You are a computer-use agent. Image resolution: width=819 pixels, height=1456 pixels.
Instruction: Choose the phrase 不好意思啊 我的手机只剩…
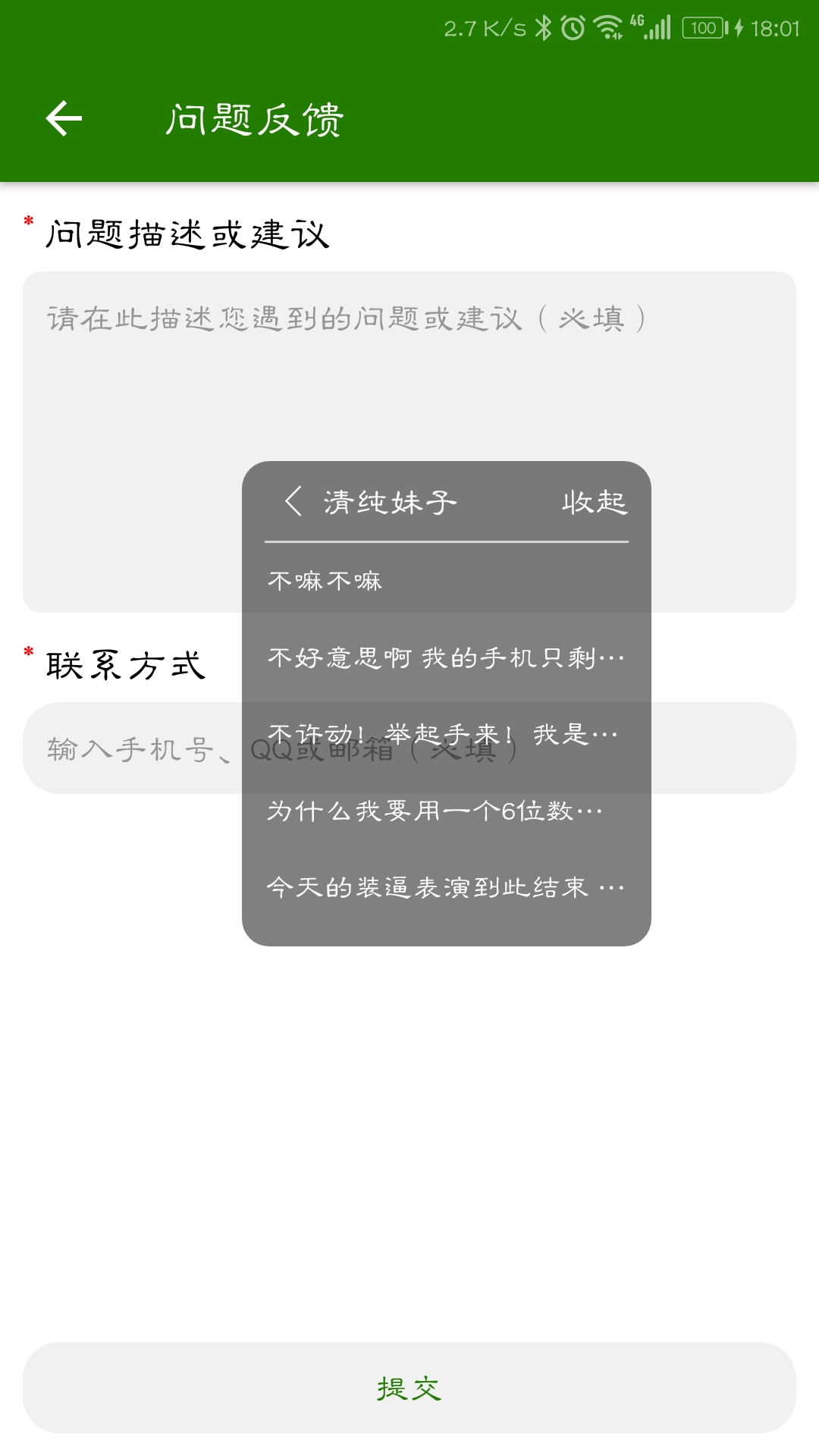446,657
